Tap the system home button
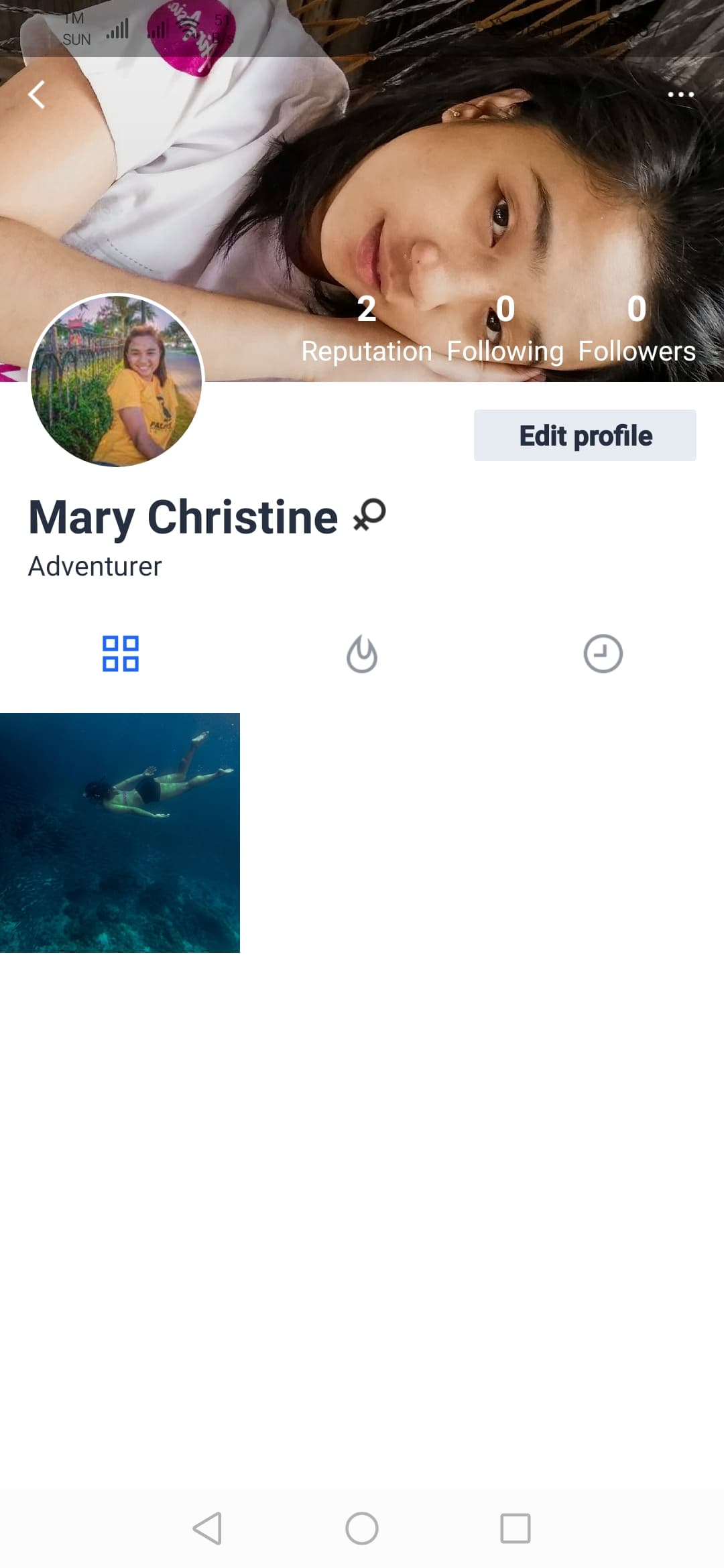The image size is (724, 1568). coord(362,1528)
